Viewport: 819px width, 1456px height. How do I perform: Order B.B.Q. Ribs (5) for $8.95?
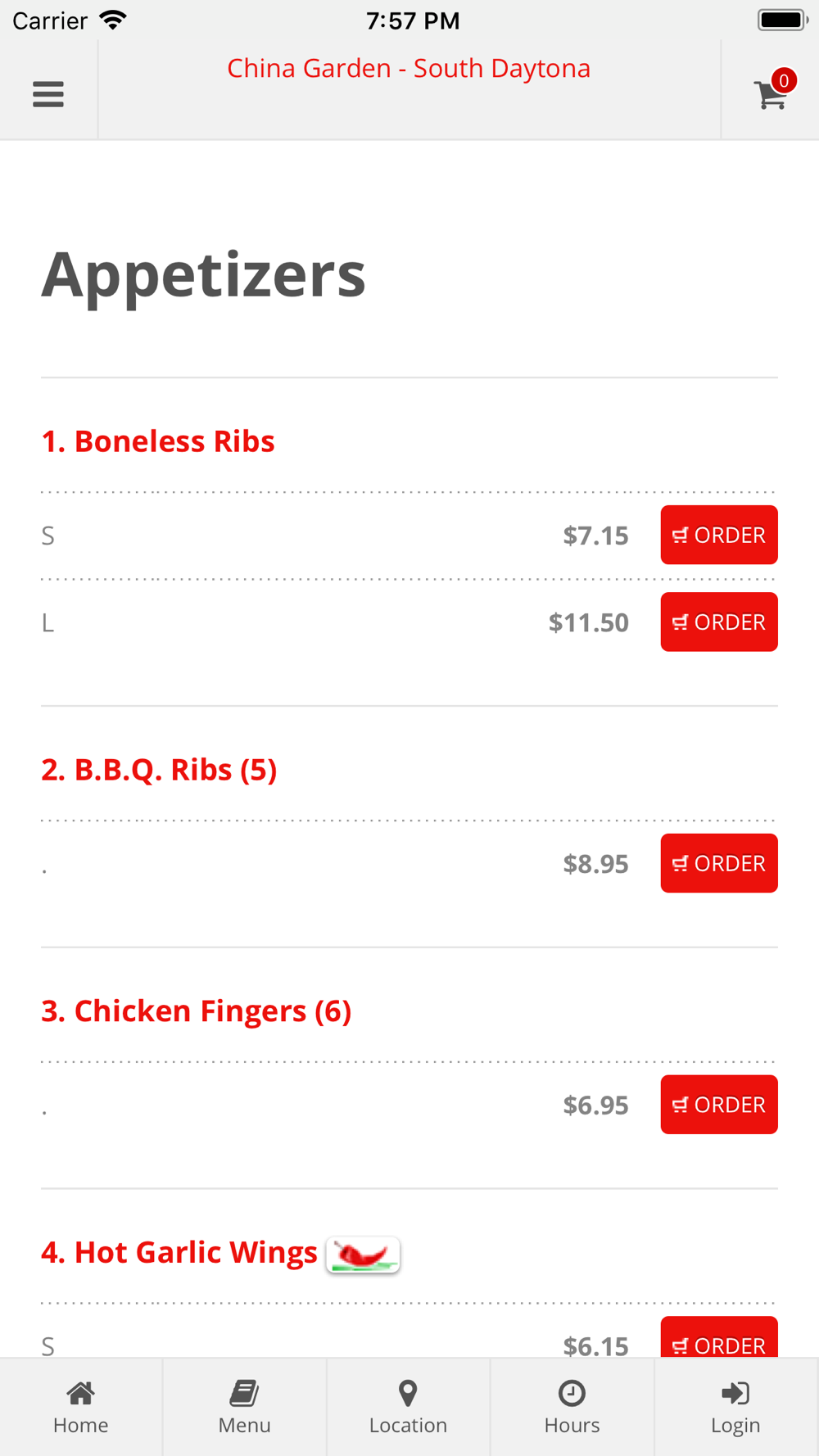719,863
